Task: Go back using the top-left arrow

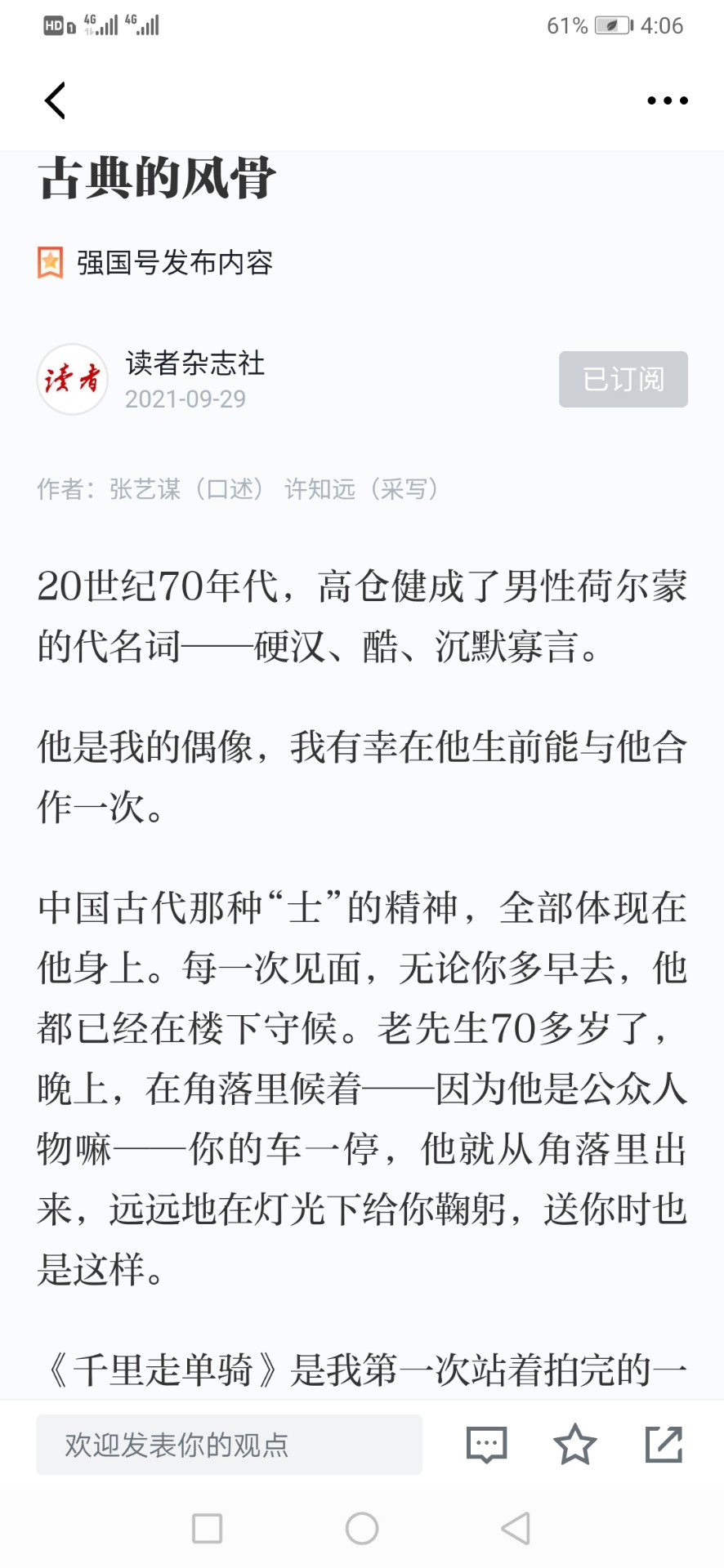Action: [x=55, y=100]
